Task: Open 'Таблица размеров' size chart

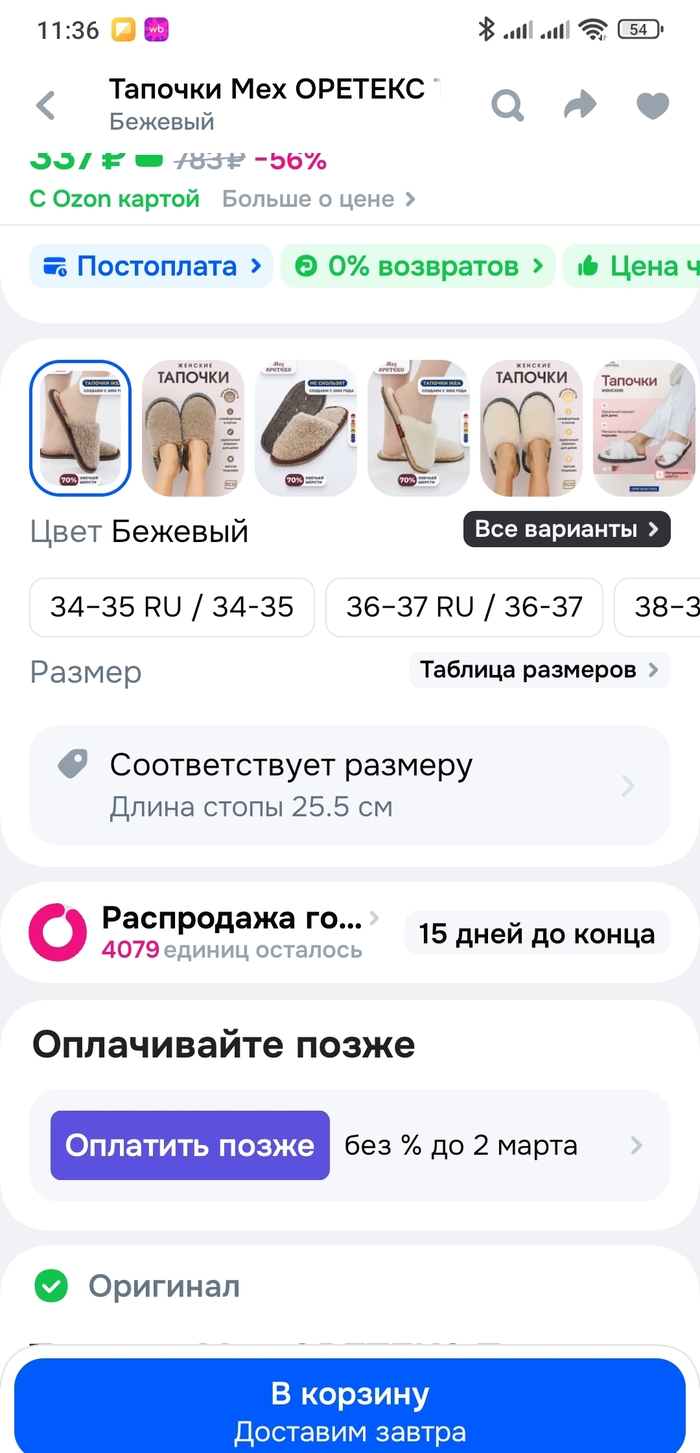Action: (539, 669)
